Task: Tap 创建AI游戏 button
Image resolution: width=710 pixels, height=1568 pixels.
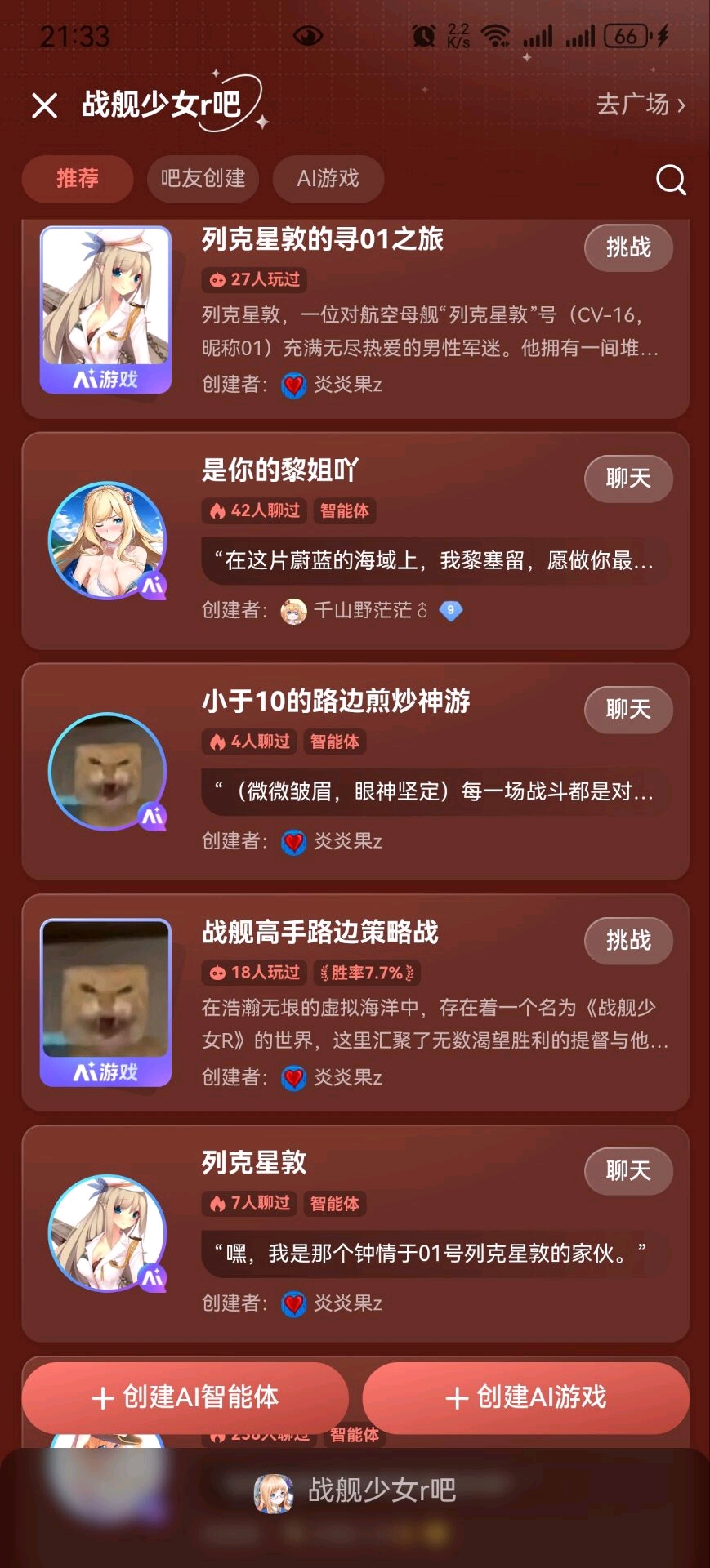Action: [x=525, y=1397]
